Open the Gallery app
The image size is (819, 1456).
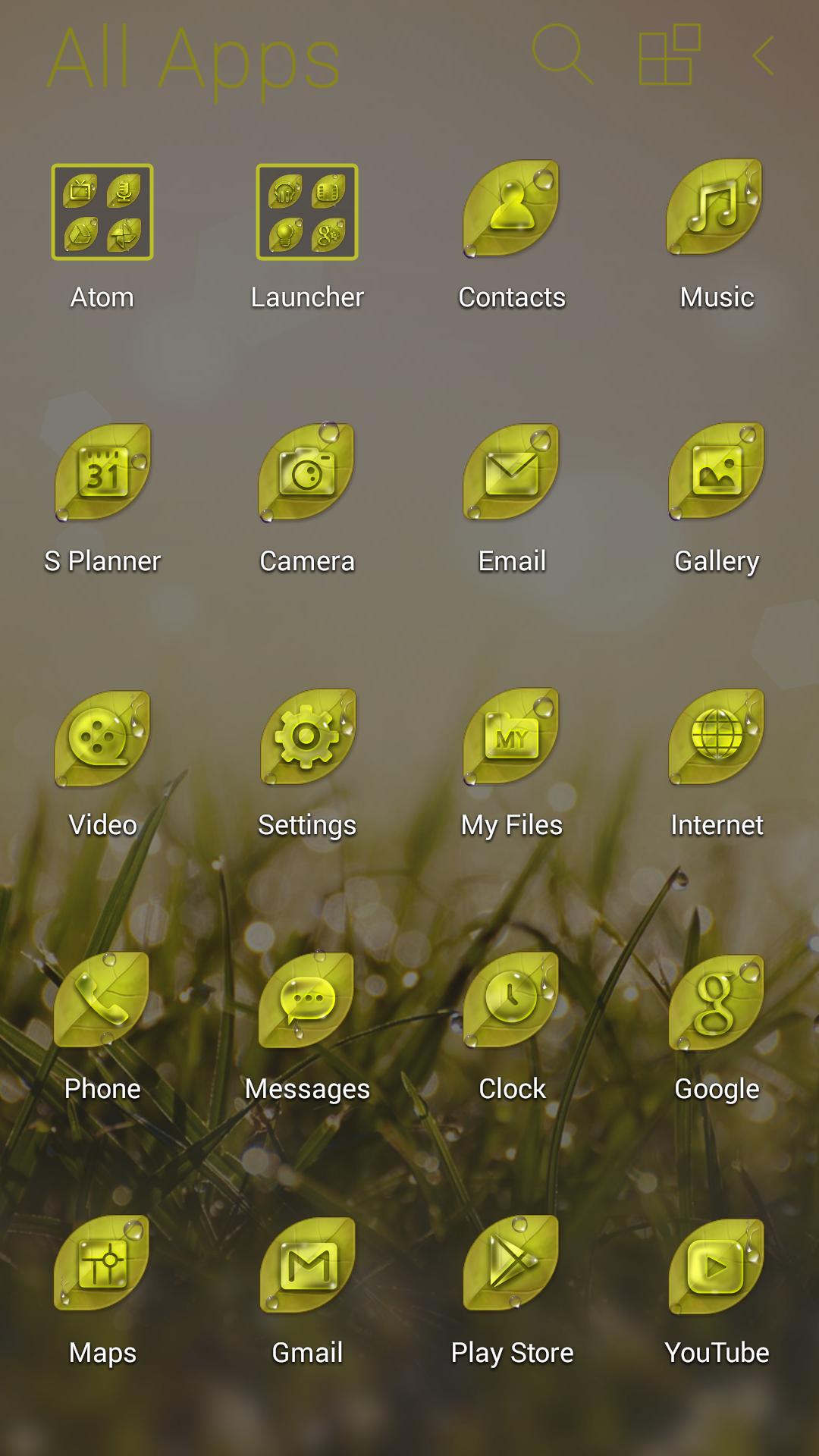click(717, 472)
